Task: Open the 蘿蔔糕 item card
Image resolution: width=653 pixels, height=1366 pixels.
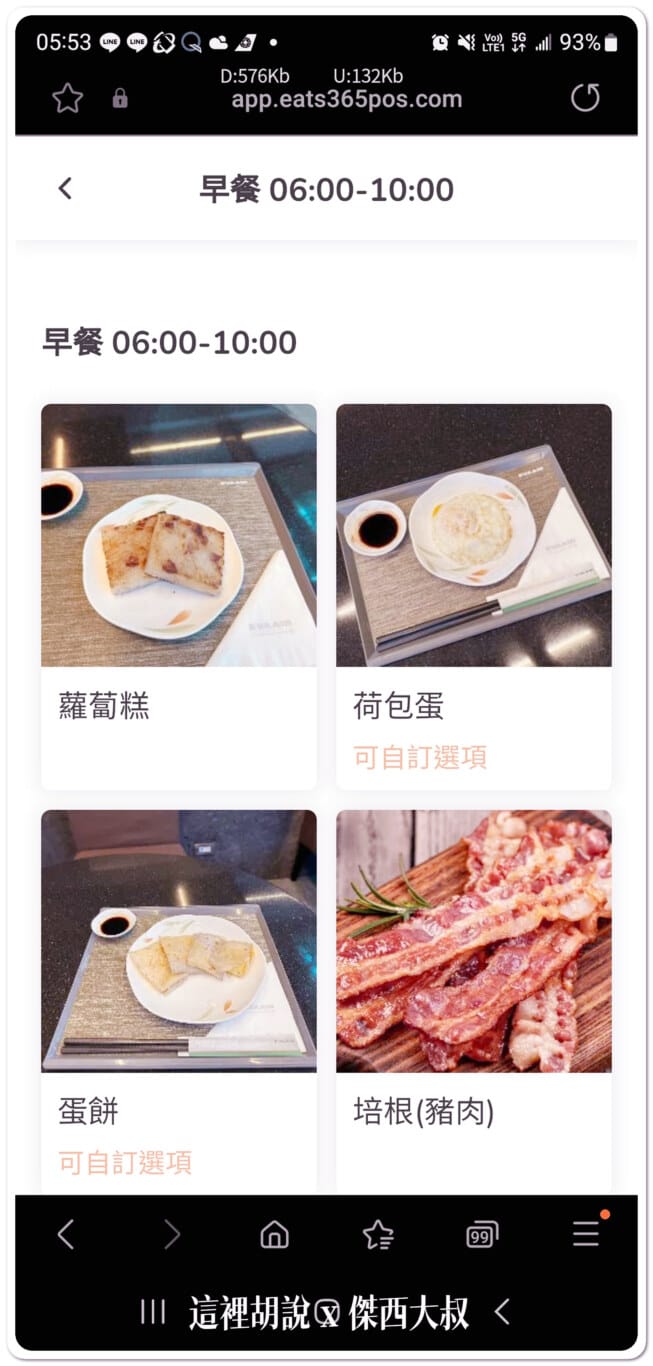Action: (x=179, y=596)
